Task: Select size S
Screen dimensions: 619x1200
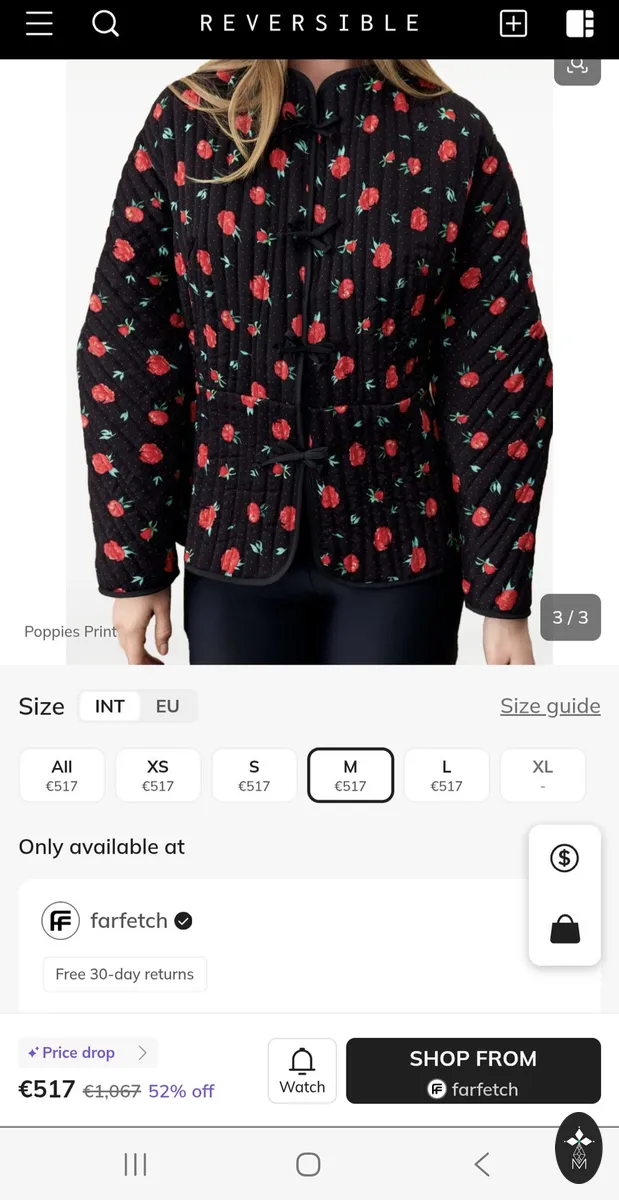Action: 254,775
